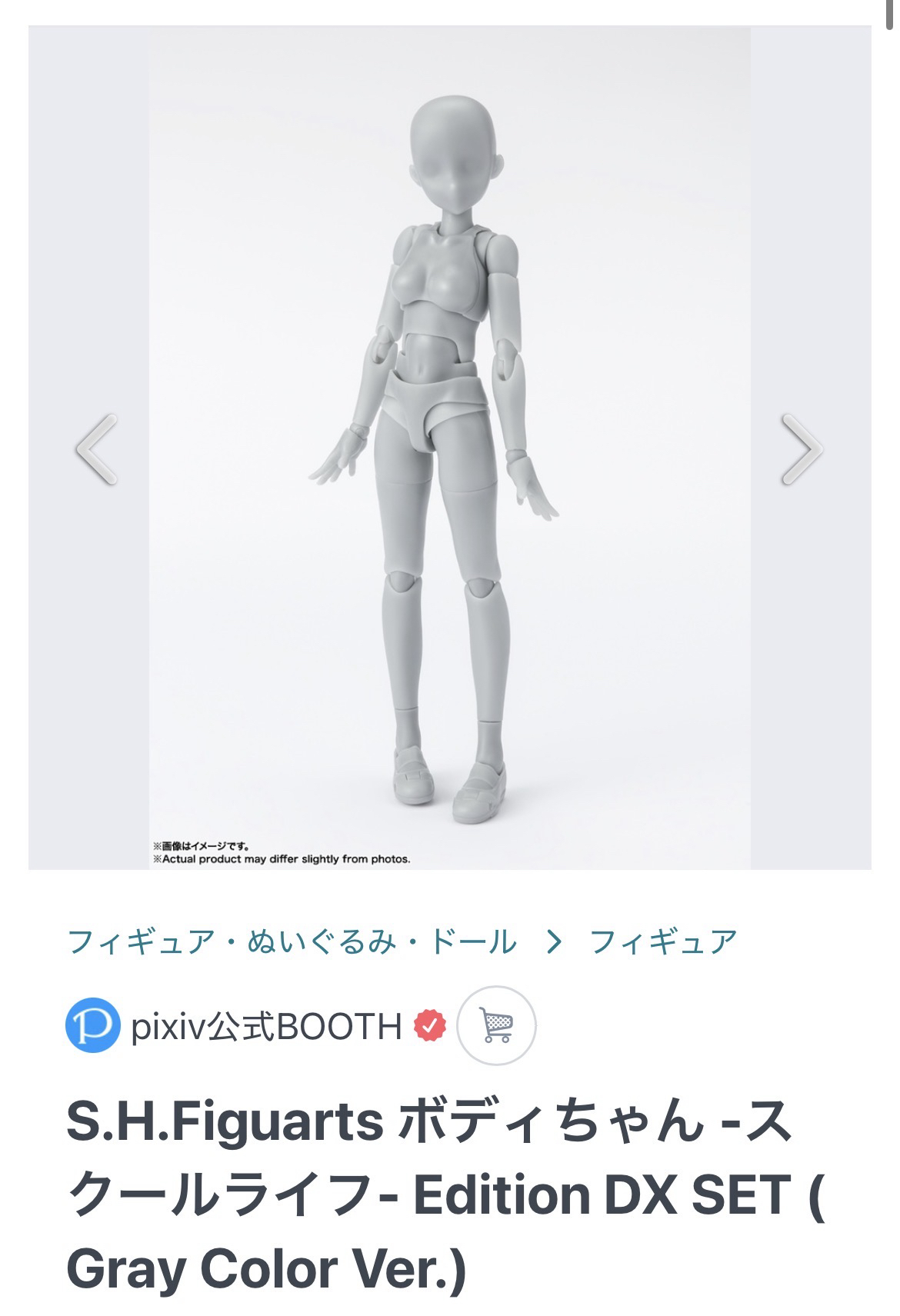Open the フィギュア subcategory link

point(663,941)
